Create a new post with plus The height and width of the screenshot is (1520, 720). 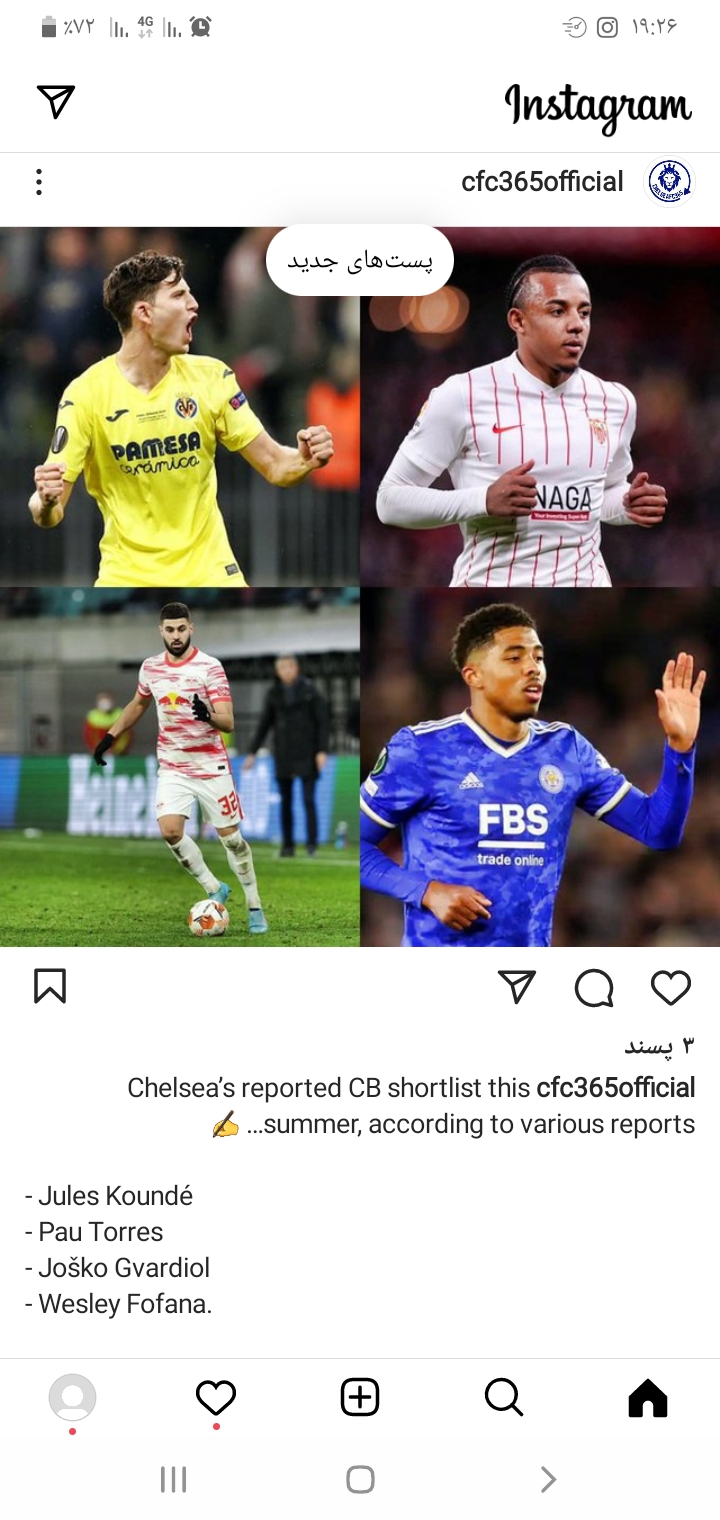coord(360,1398)
